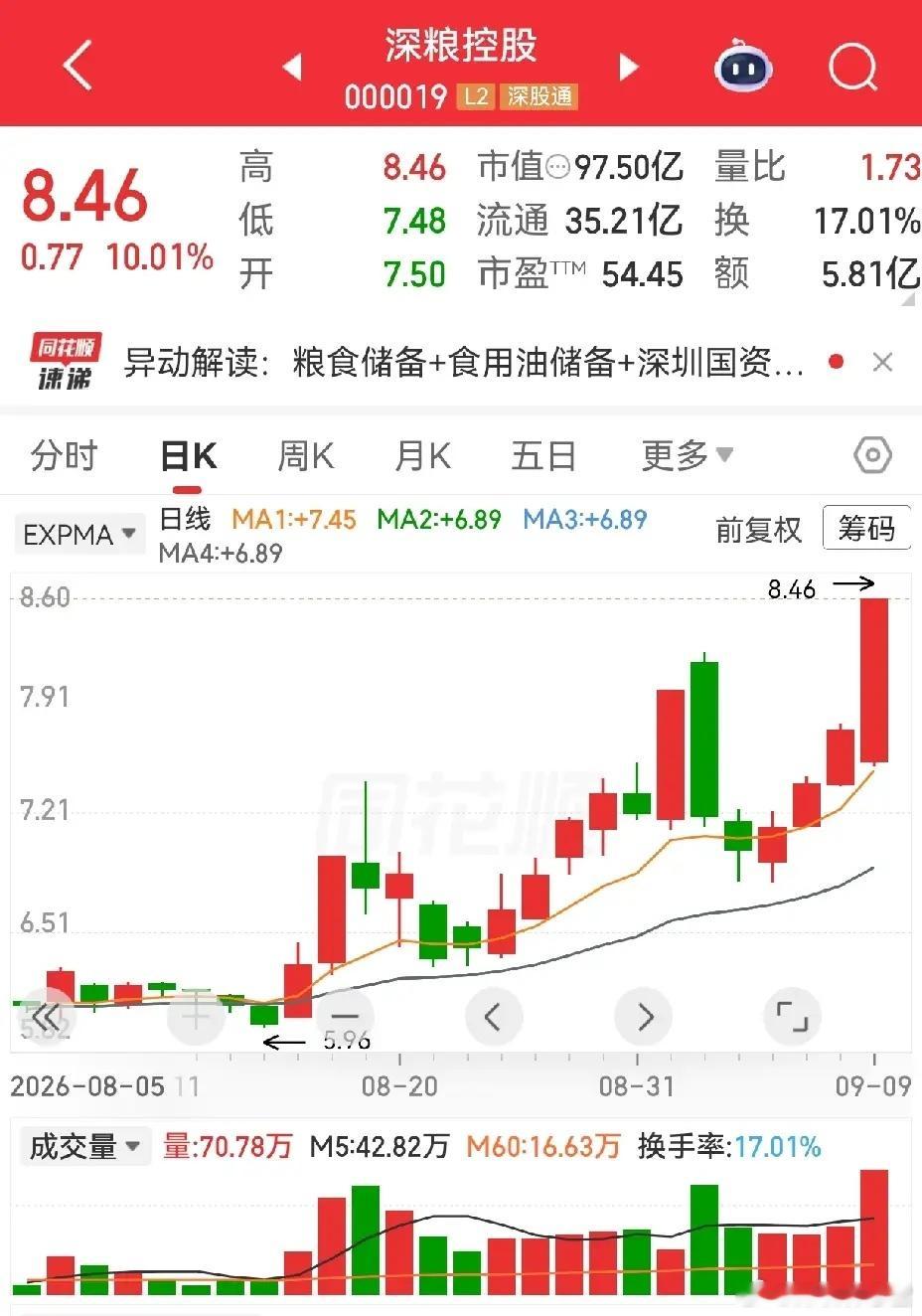Open stock search magnifier

(x=853, y=67)
